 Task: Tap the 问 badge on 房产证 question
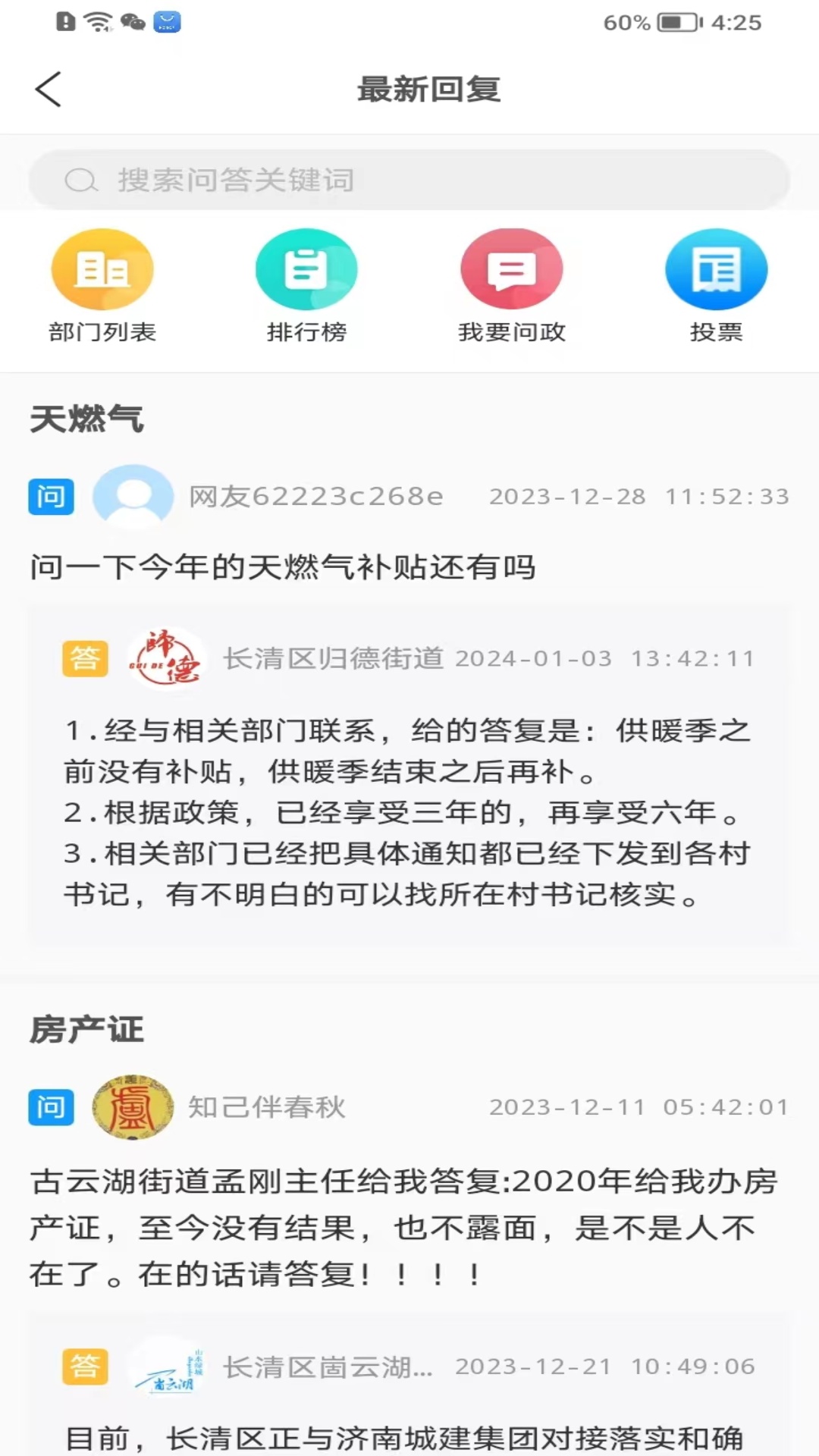[51, 1106]
